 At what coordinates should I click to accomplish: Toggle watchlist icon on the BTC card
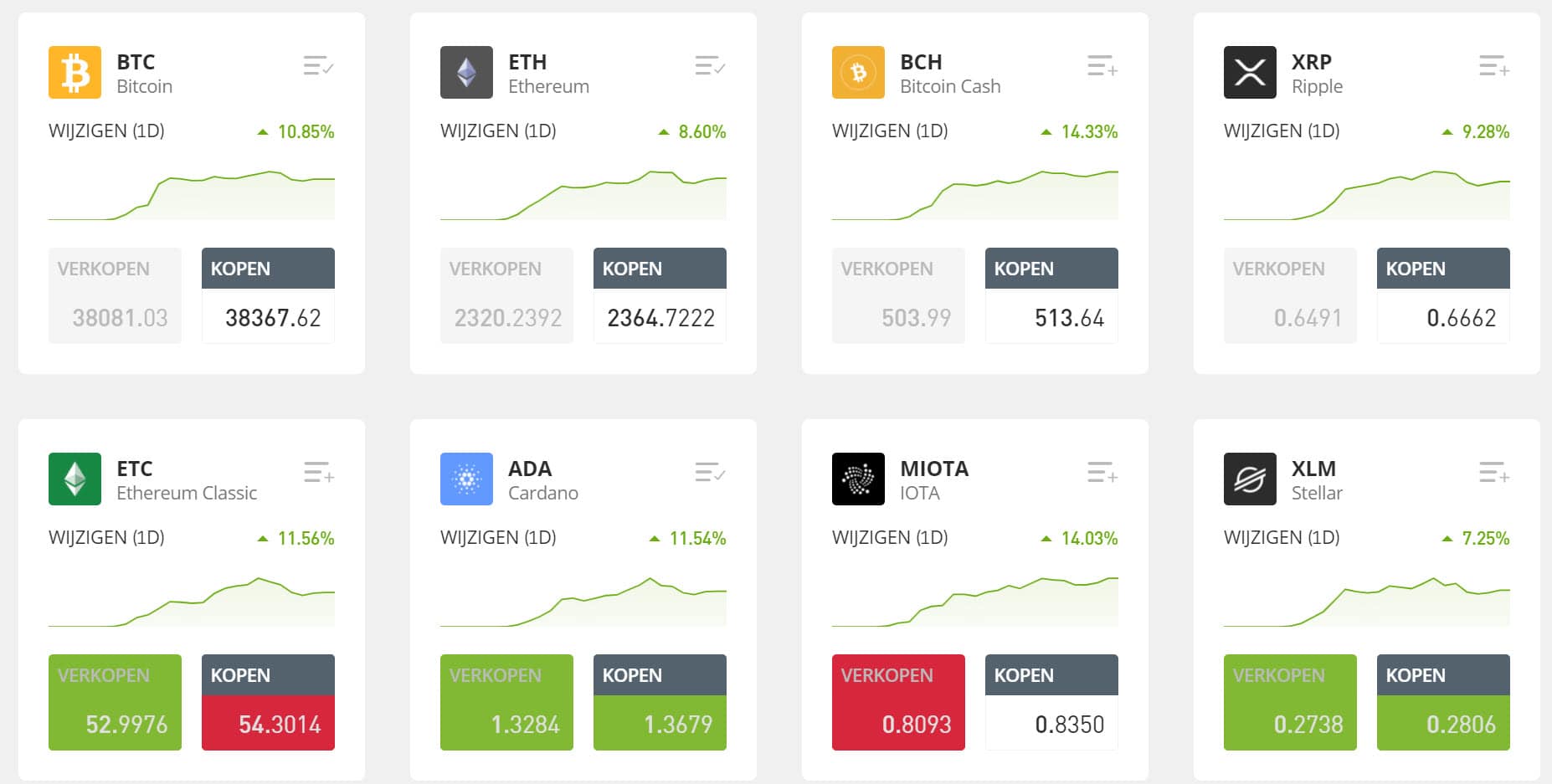coord(318,66)
